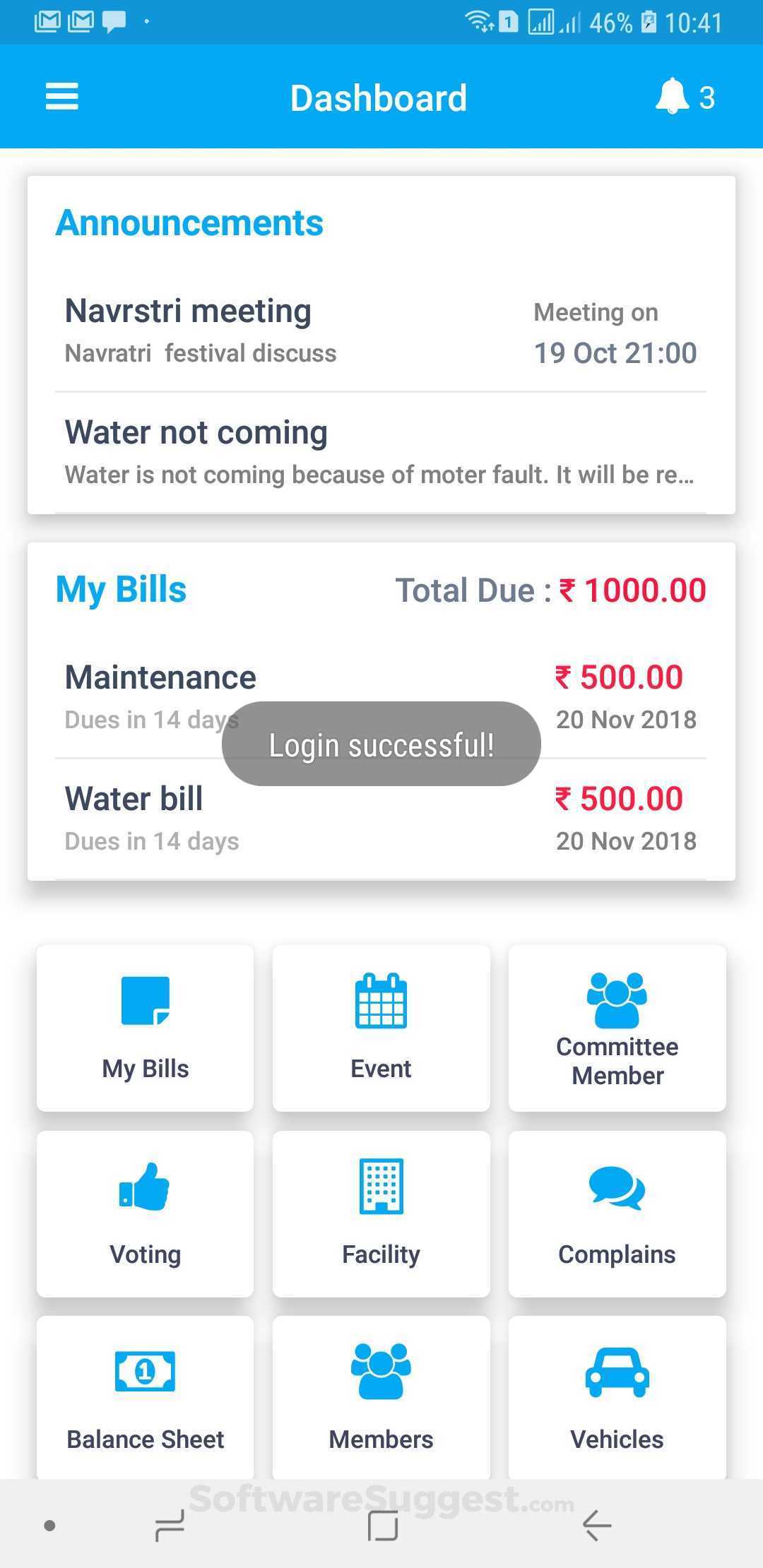Open the hamburger drawer menu
This screenshot has width=763, height=1568.
point(62,97)
